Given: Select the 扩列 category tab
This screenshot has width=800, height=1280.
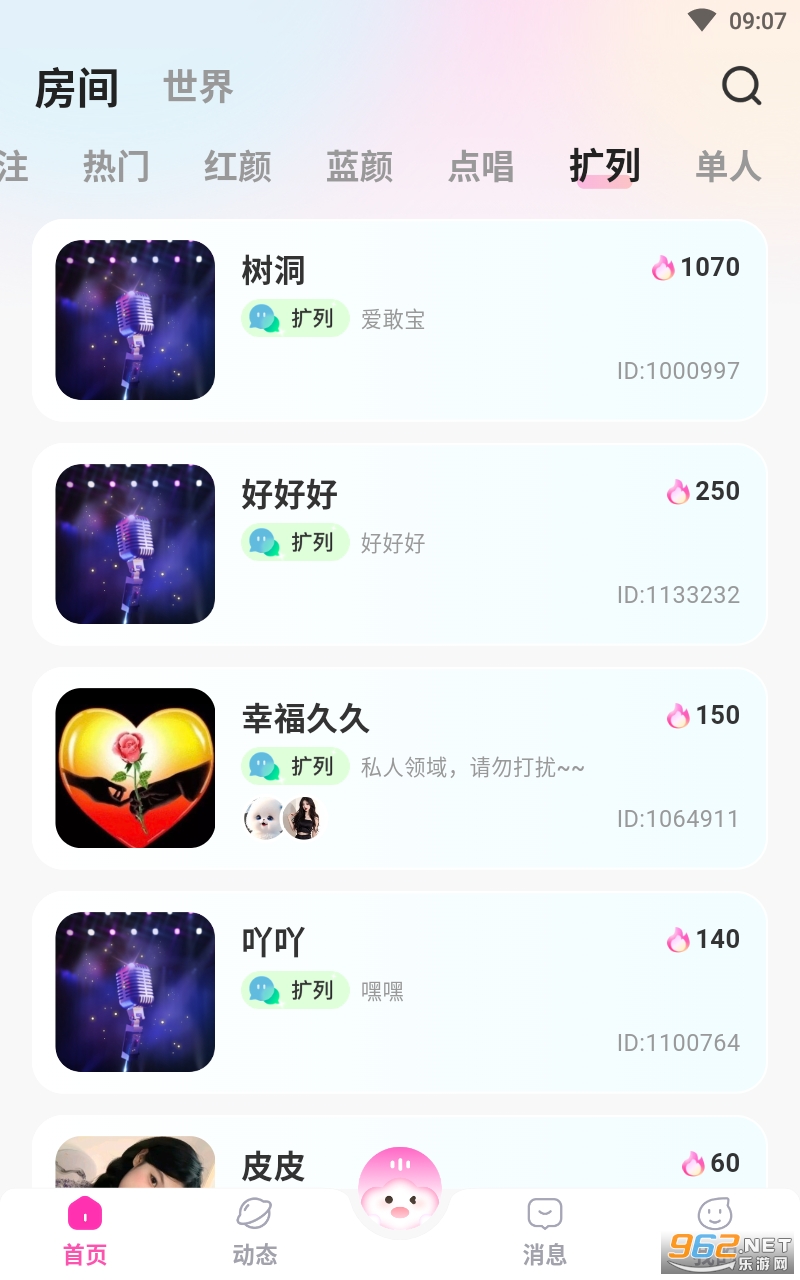Looking at the screenshot, I should tap(604, 166).
